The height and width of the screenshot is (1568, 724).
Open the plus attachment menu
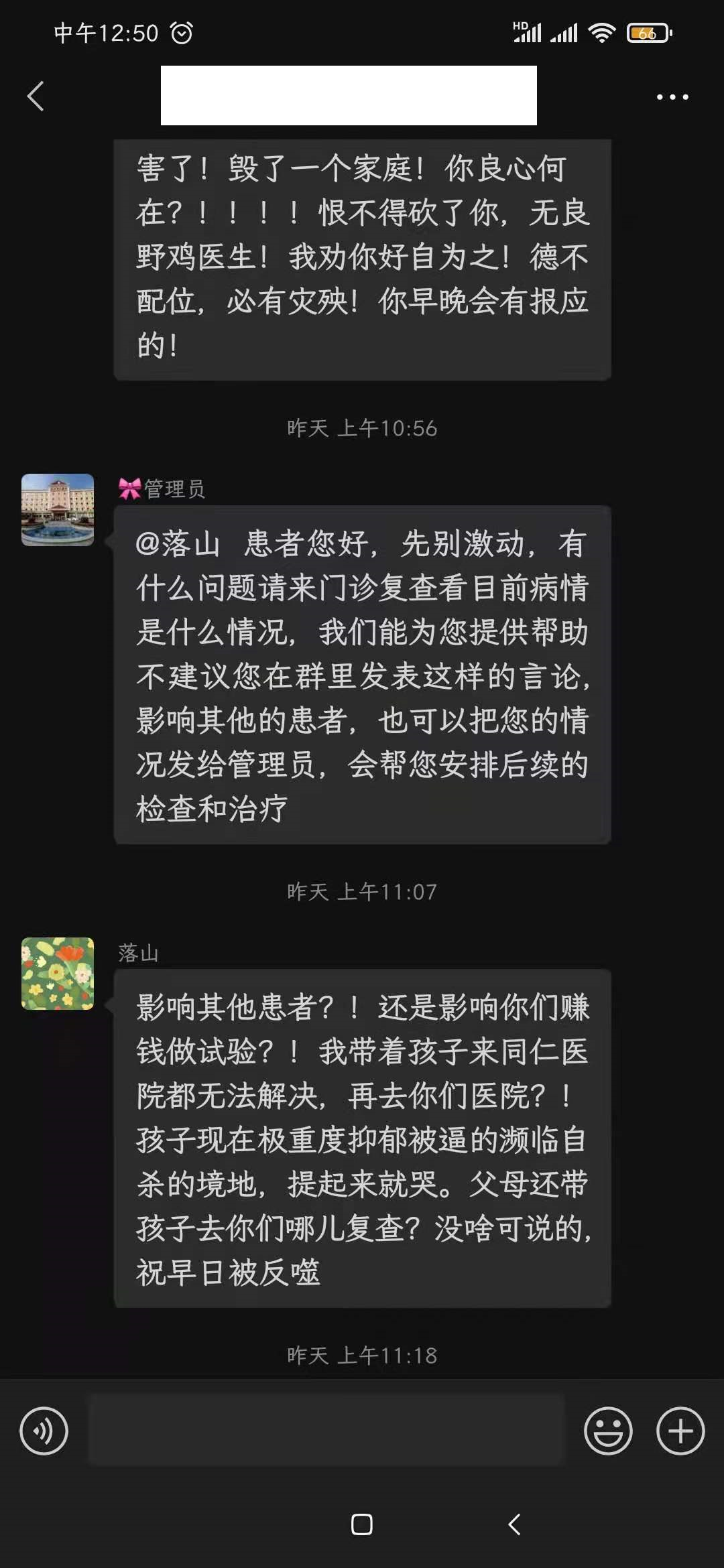point(680,1431)
